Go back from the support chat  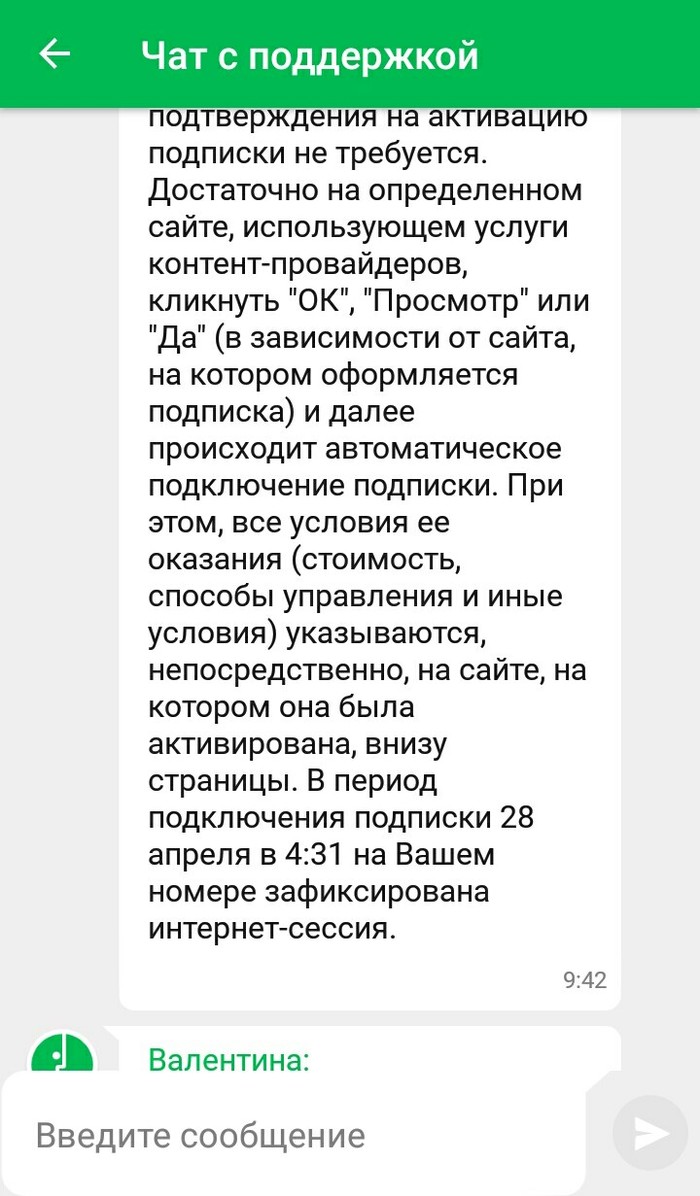[55, 54]
